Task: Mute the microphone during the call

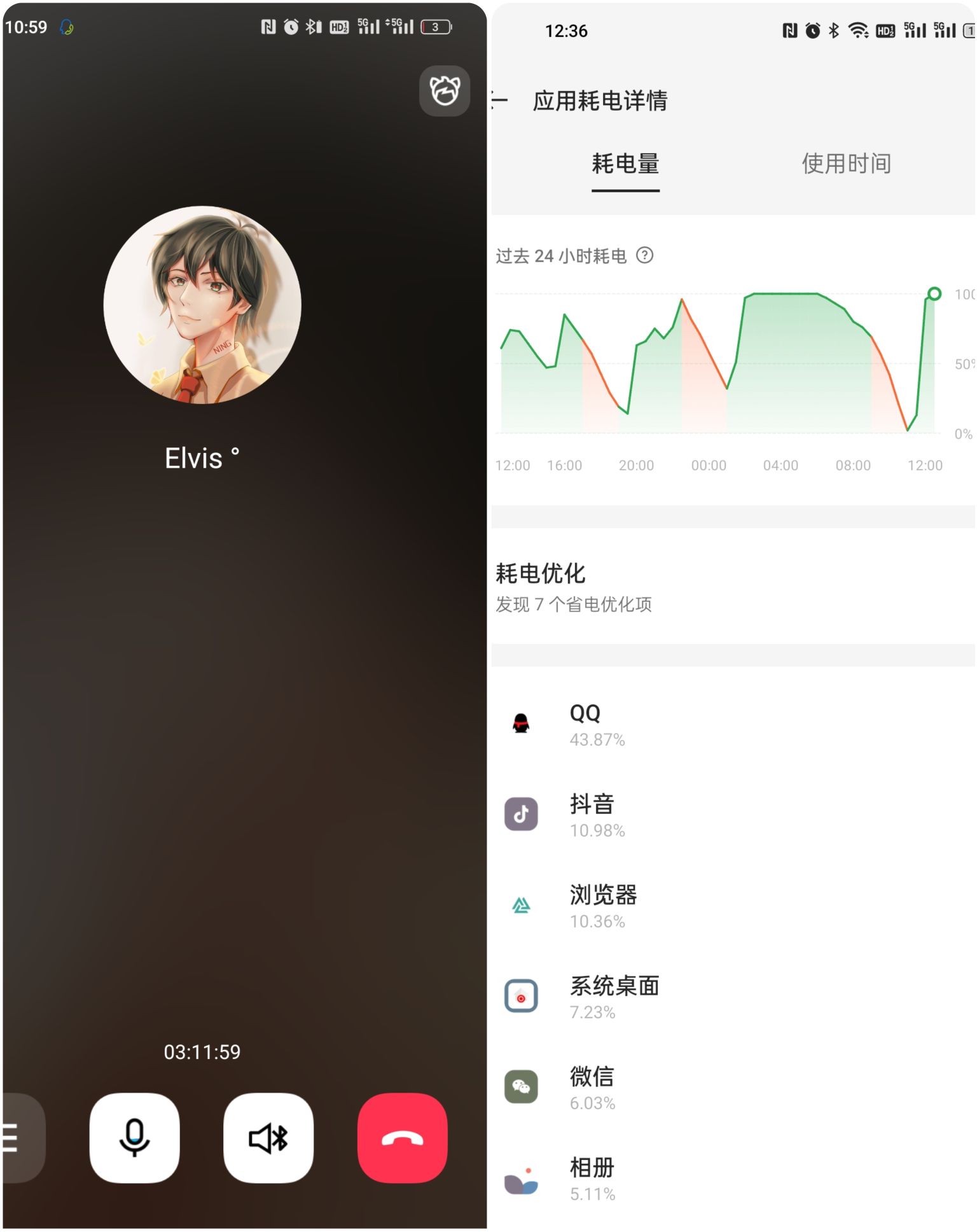Action: coord(135,1138)
